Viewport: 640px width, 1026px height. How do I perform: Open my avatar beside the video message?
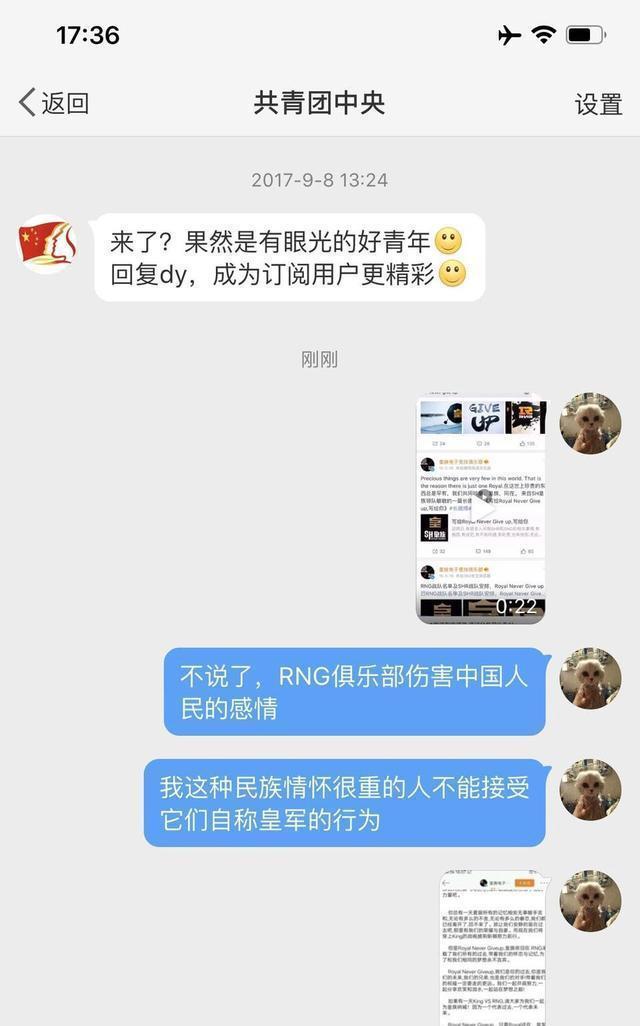(590, 423)
